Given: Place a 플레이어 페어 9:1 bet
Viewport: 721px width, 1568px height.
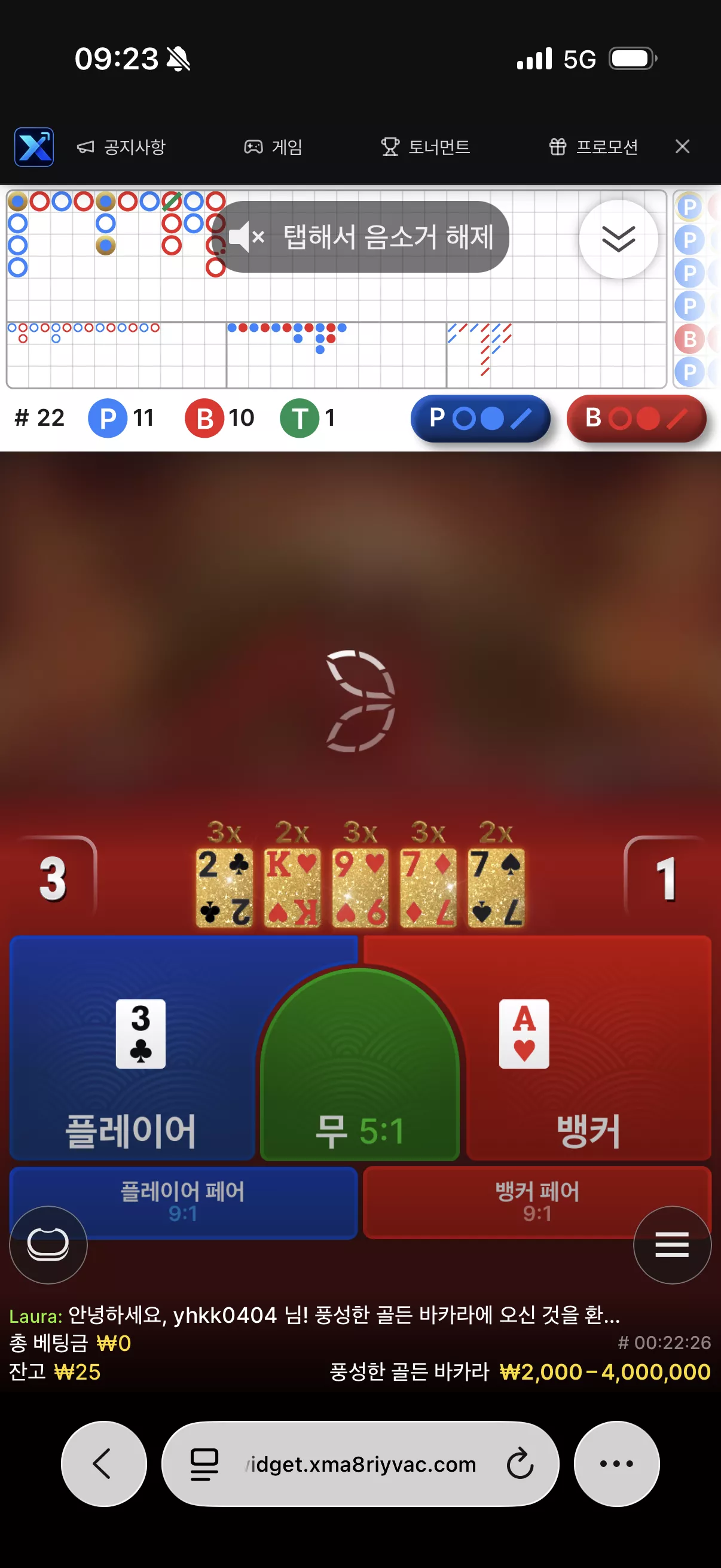Looking at the screenshot, I should (183, 1202).
